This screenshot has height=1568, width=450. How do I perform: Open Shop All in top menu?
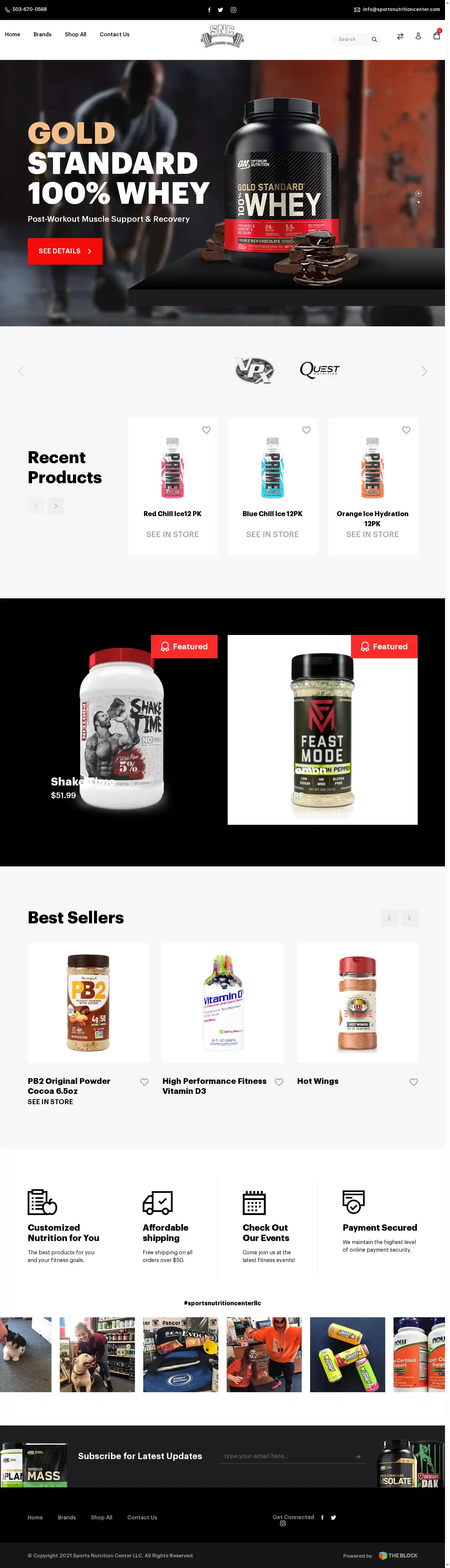click(76, 35)
